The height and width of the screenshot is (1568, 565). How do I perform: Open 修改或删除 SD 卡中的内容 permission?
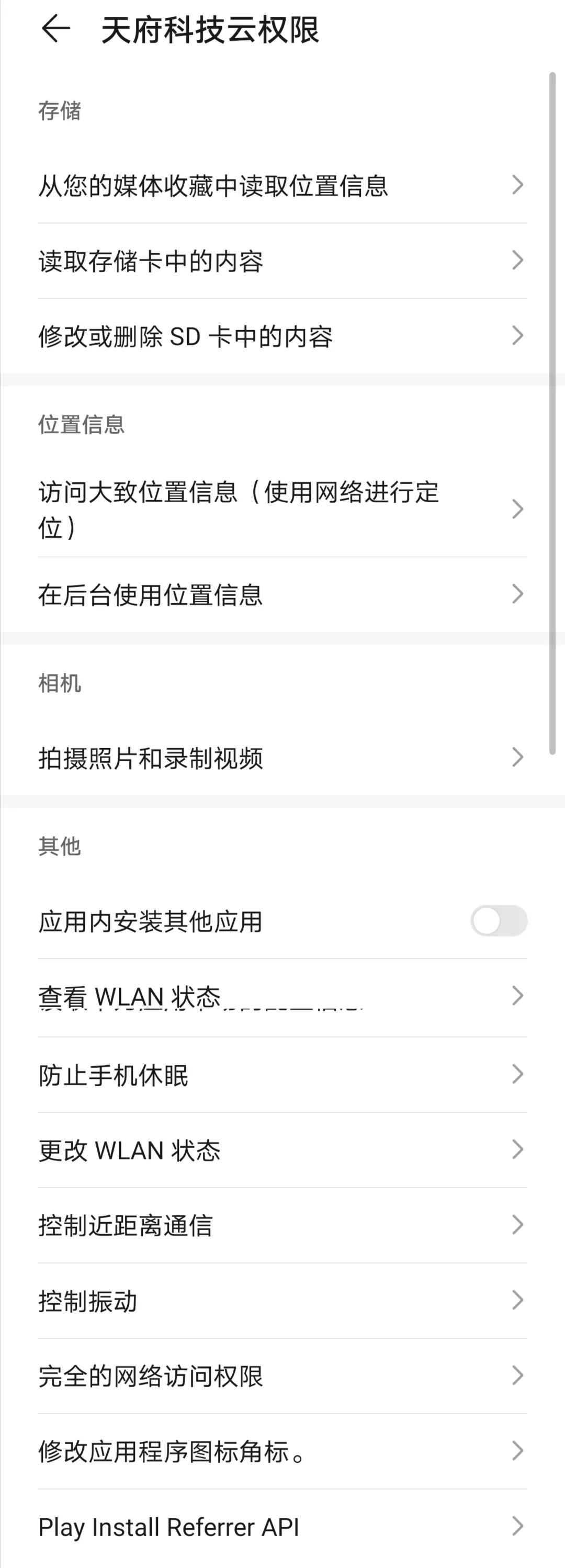pyautogui.click(x=282, y=336)
